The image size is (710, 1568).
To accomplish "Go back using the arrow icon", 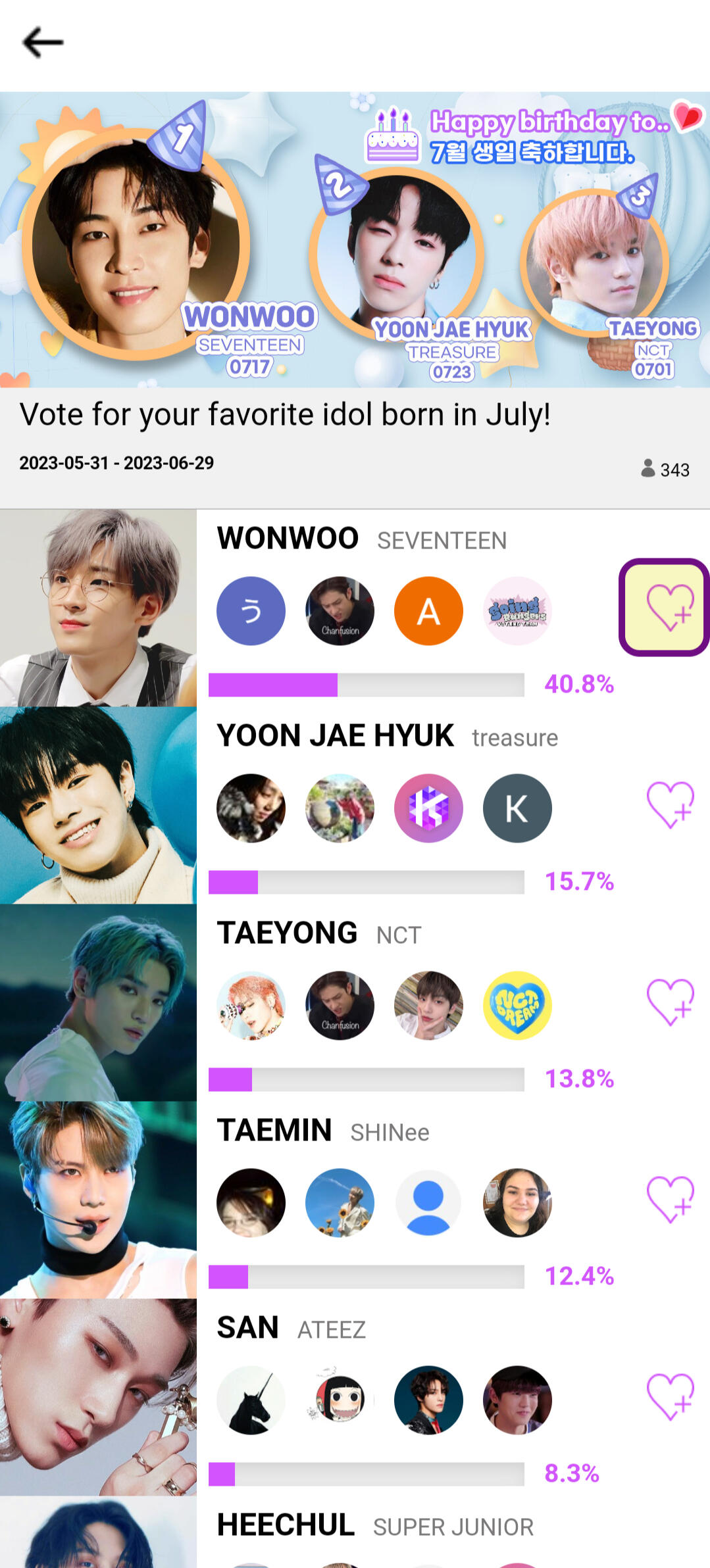I will [x=43, y=43].
